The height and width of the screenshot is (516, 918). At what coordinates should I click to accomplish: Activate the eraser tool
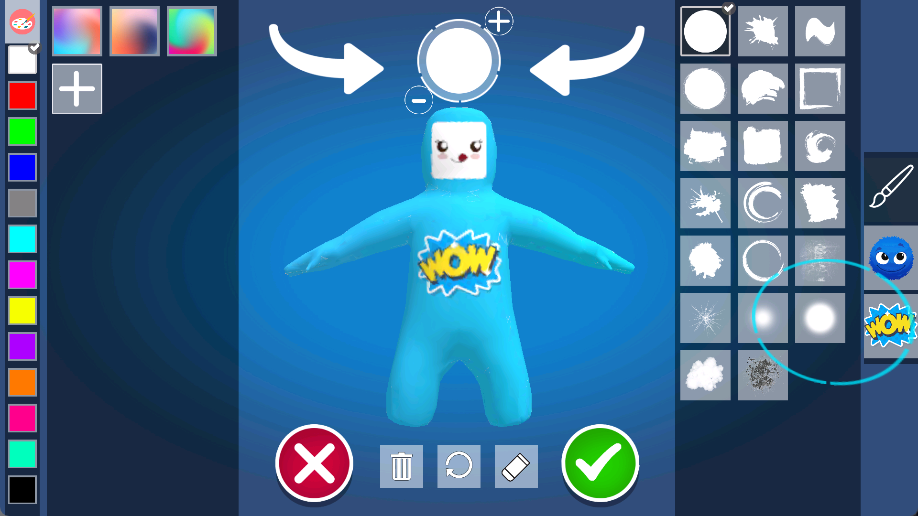pyautogui.click(x=516, y=466)
